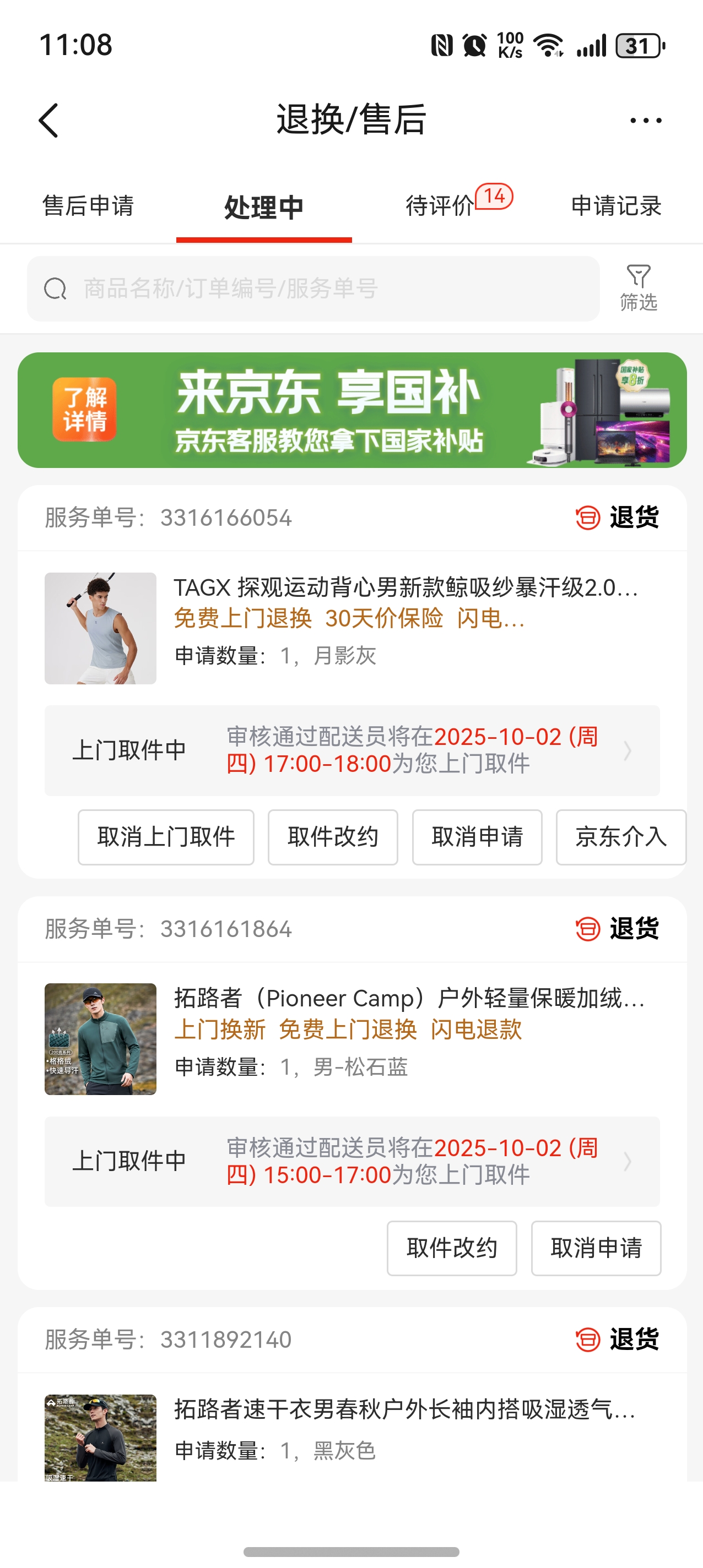The height and width of the screenshot is (1568, 703).
Task: Switch to the 待评价 tab
Action: (440, 206)
